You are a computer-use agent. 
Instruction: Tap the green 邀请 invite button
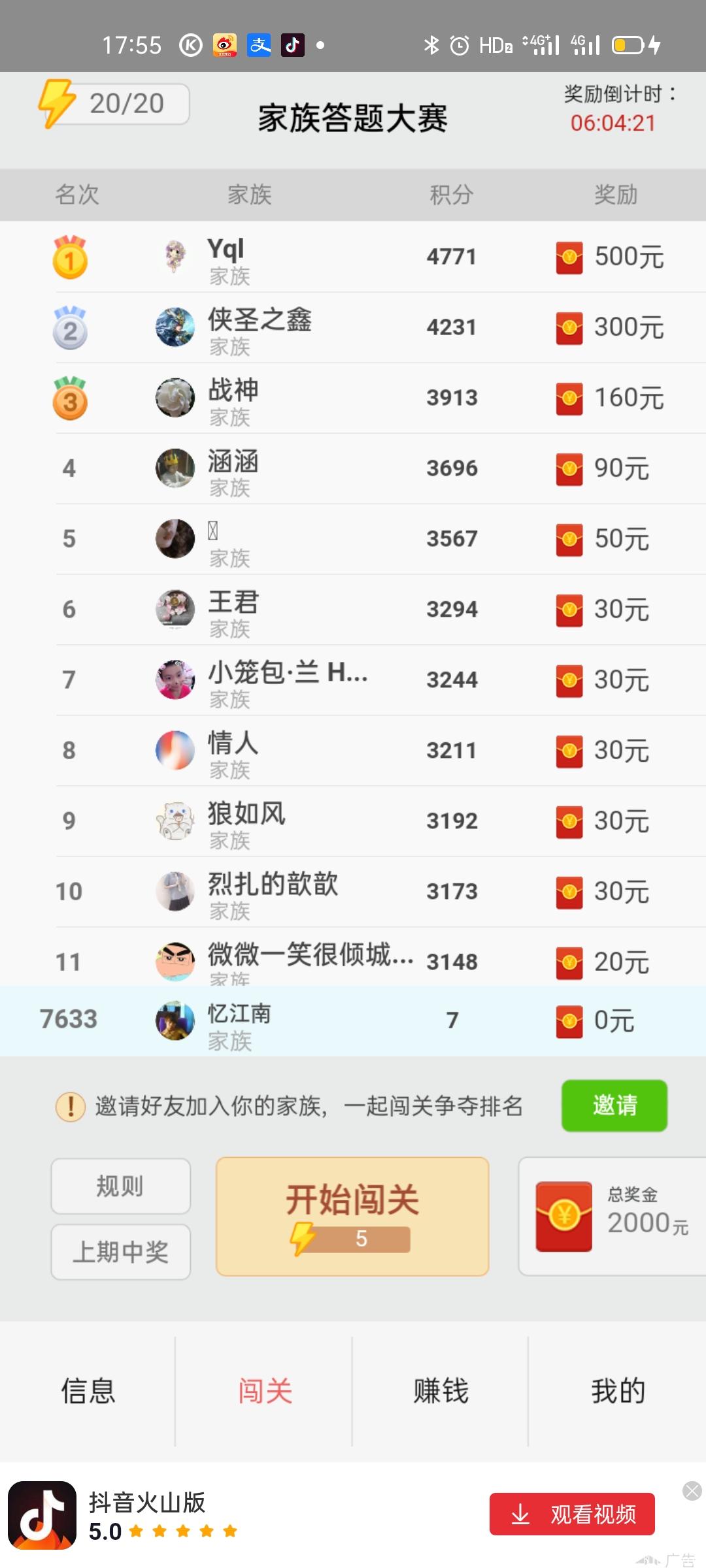click(x=614, y=1105)
